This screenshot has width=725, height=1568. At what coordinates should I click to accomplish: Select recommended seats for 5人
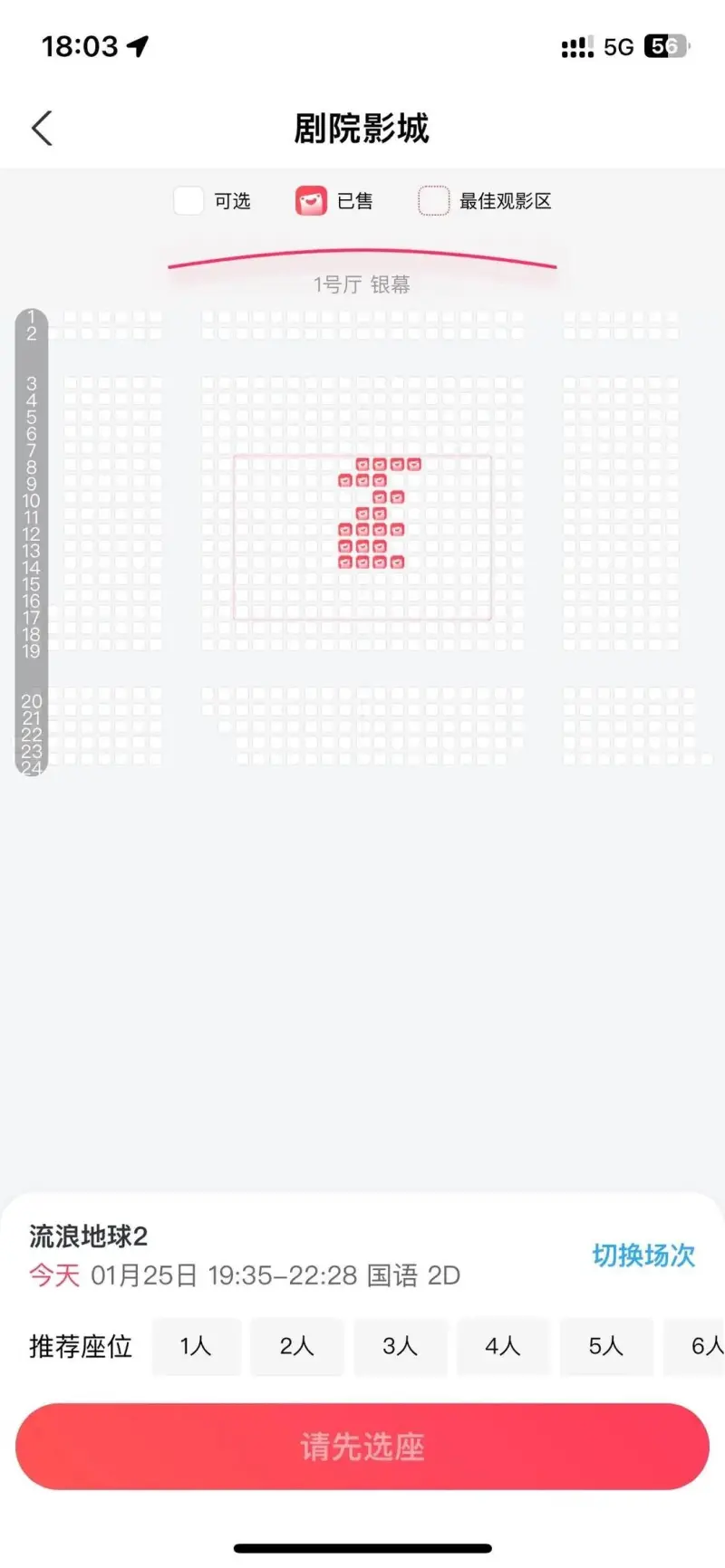(605, 1346)
